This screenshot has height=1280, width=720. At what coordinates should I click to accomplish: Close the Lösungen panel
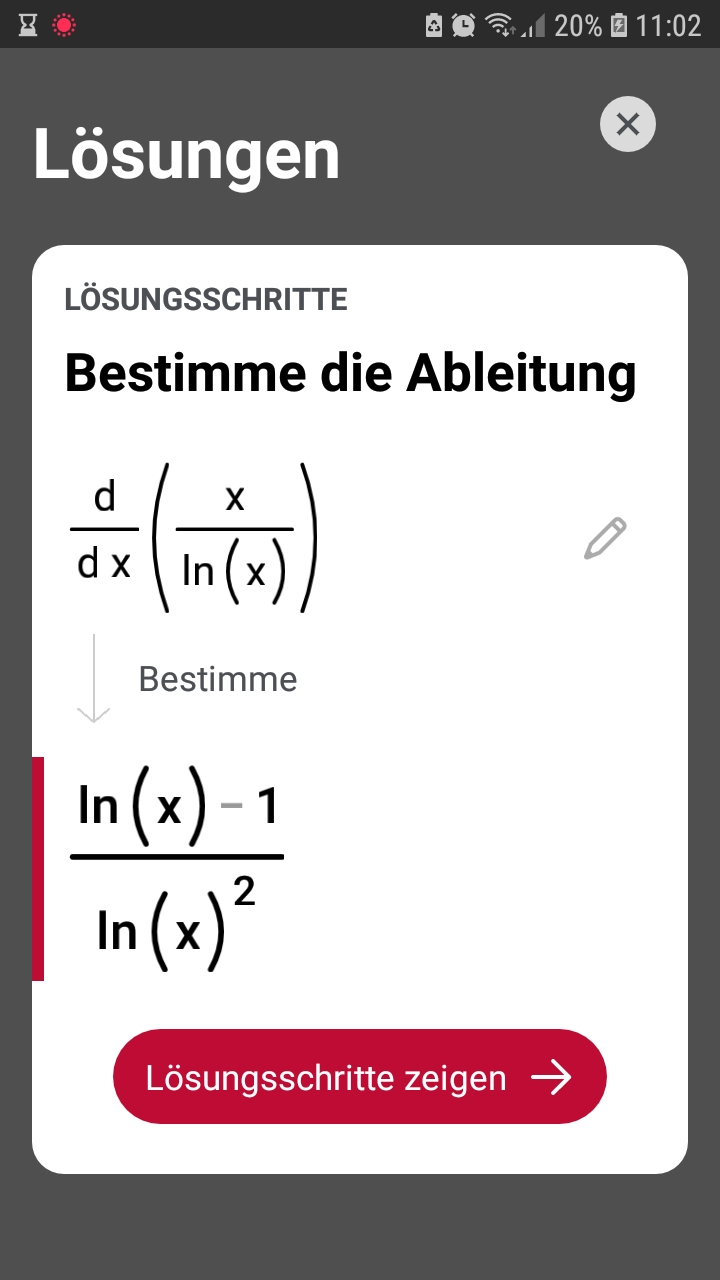click(x=627, y=124)
